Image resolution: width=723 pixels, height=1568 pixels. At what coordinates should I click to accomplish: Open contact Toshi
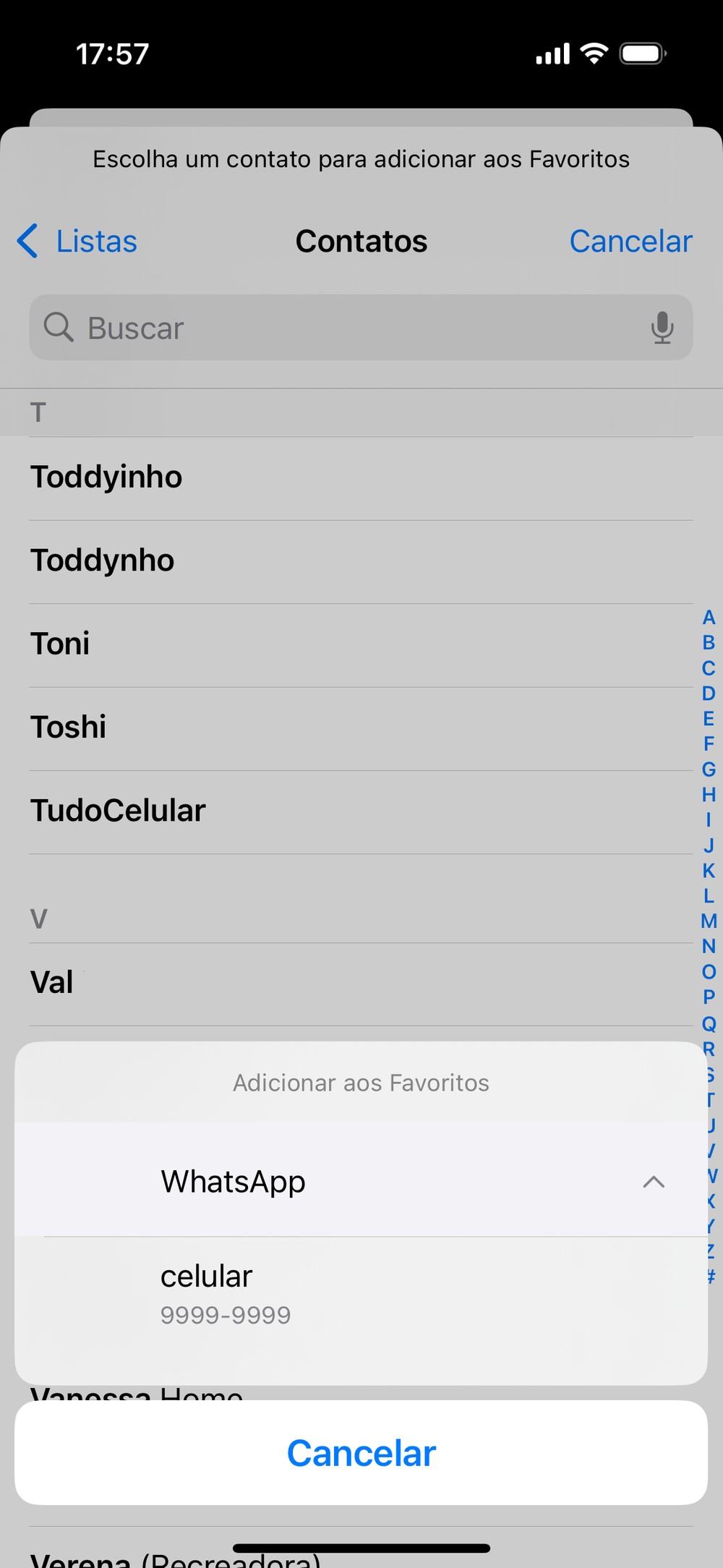(69, 728)
